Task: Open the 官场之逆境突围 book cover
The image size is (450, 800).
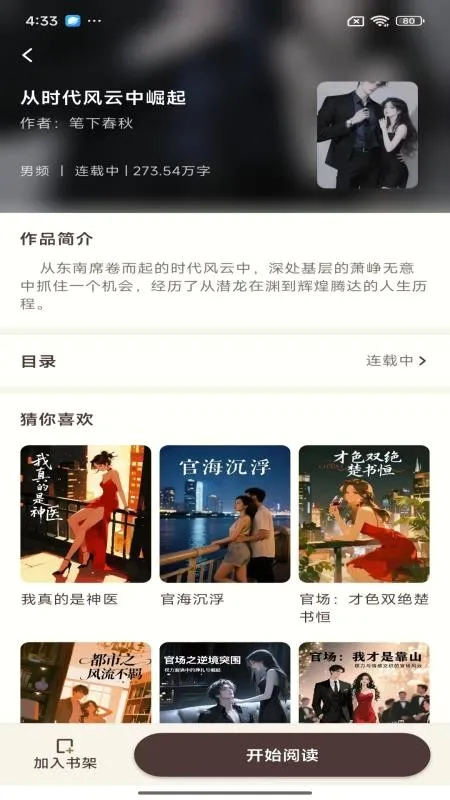Action: coord(225,682)
